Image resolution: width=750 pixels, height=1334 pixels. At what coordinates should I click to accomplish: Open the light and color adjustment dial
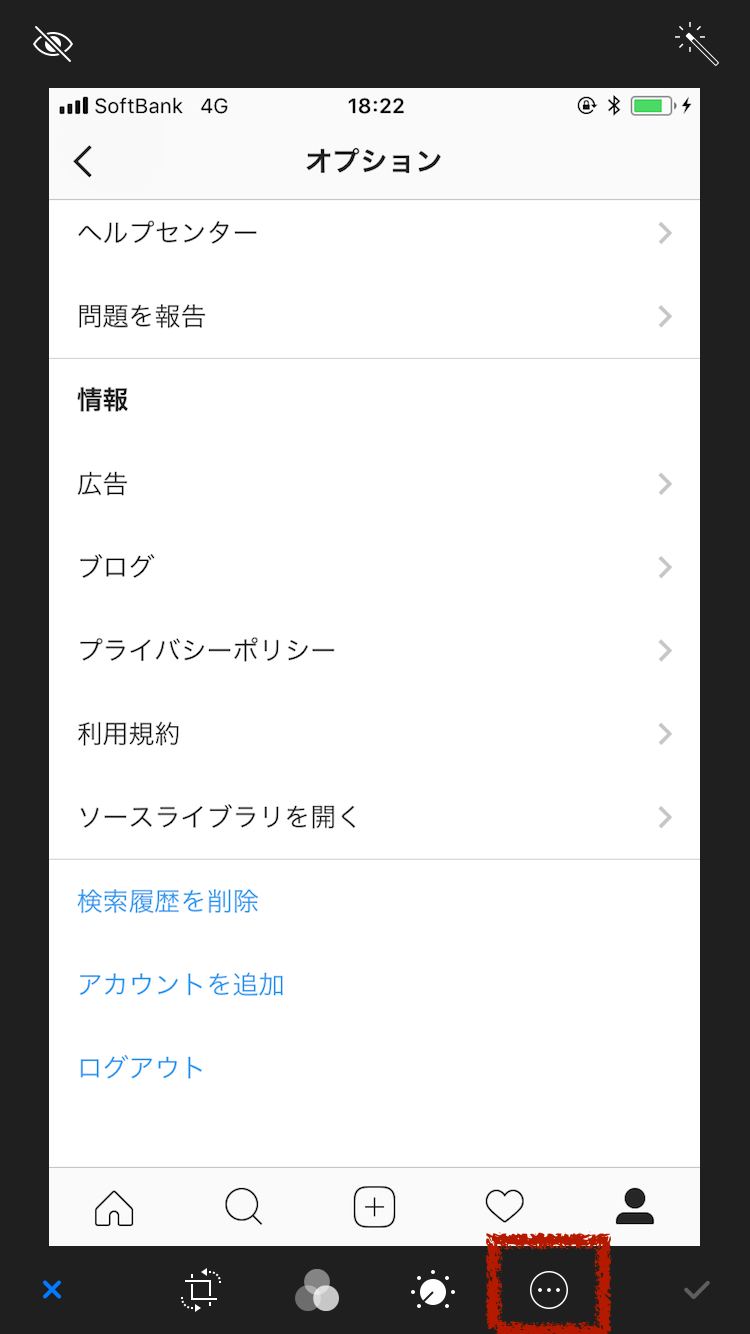pyautogui.click(x=433, y=1291)
